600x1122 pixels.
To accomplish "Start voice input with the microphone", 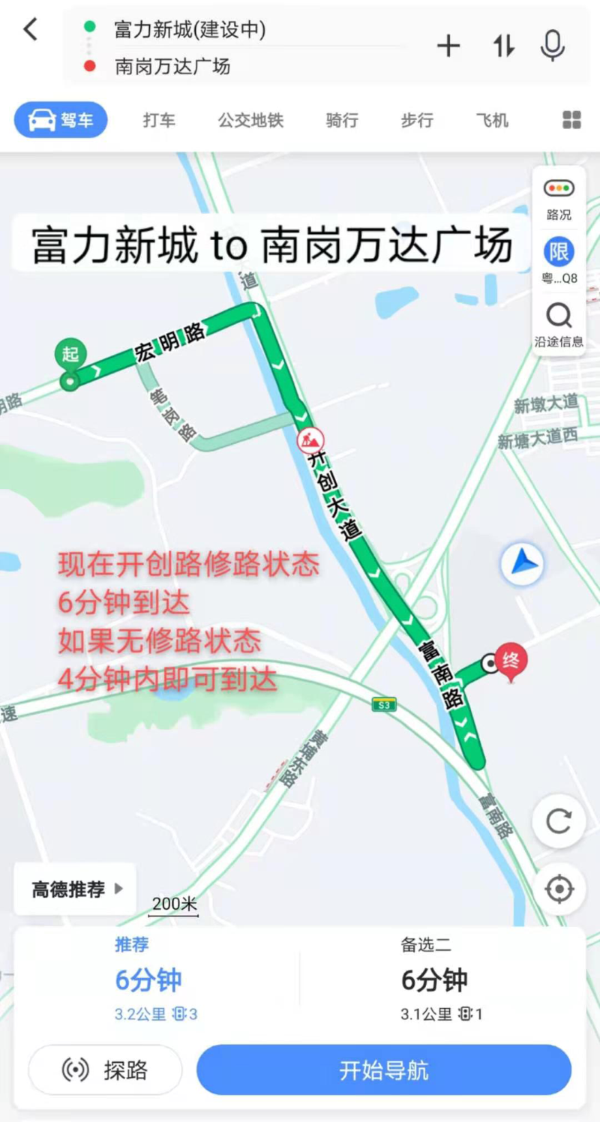I will tap(552, 46).
